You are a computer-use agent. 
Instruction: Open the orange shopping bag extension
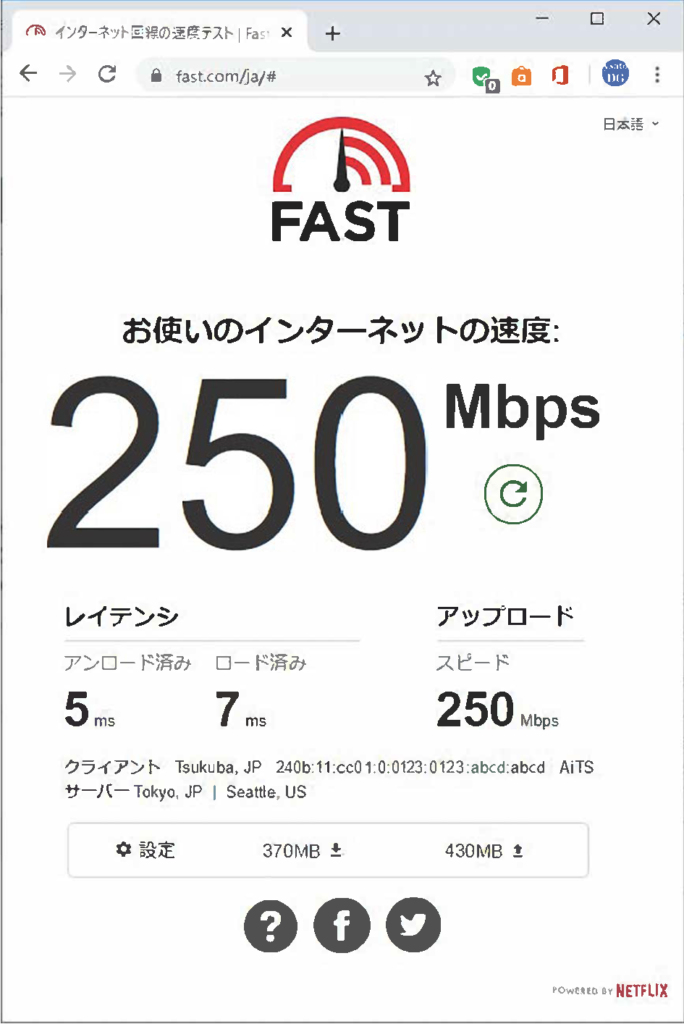(521, 76)
